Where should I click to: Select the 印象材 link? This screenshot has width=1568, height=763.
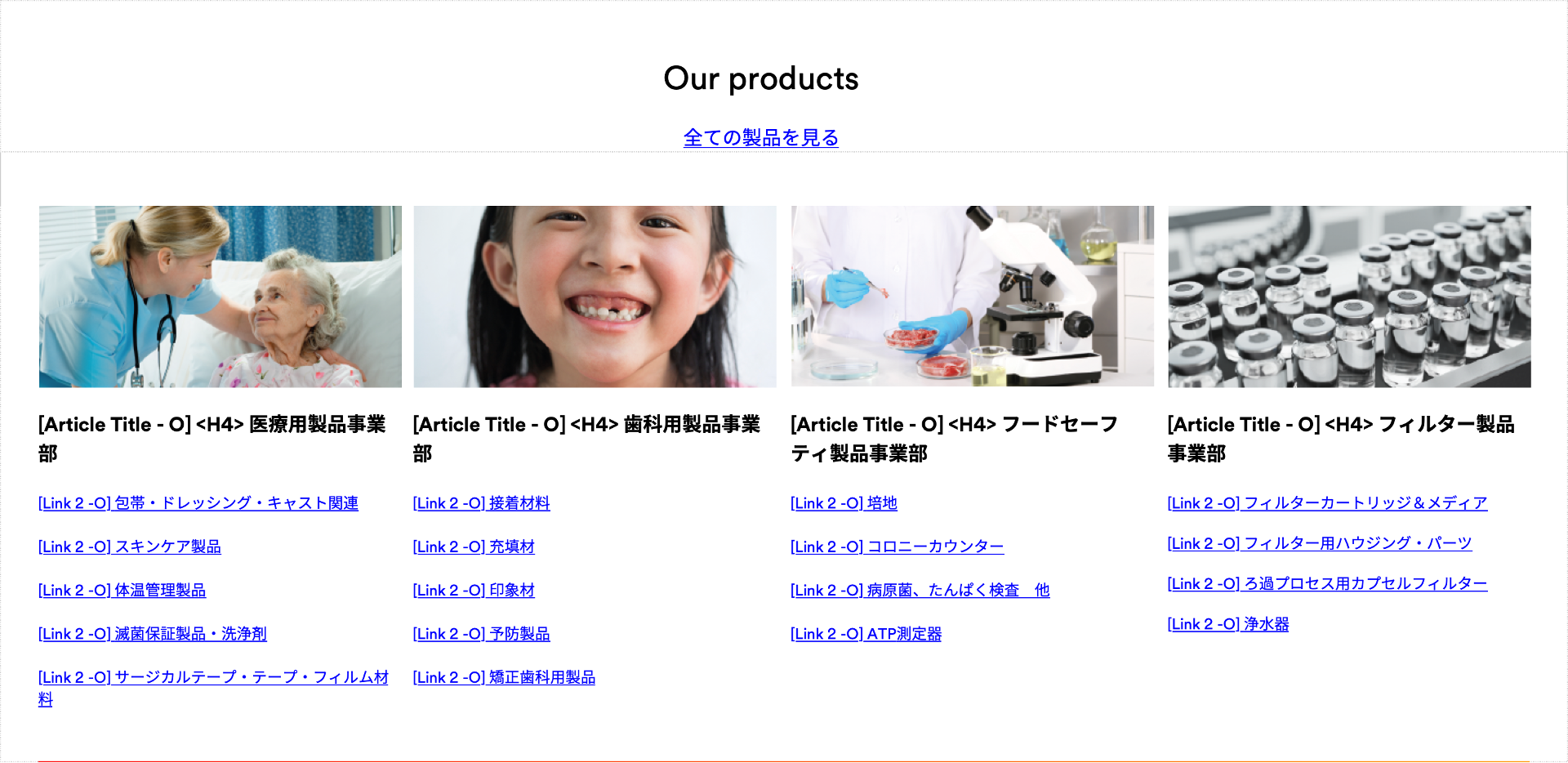click(474, 590)
